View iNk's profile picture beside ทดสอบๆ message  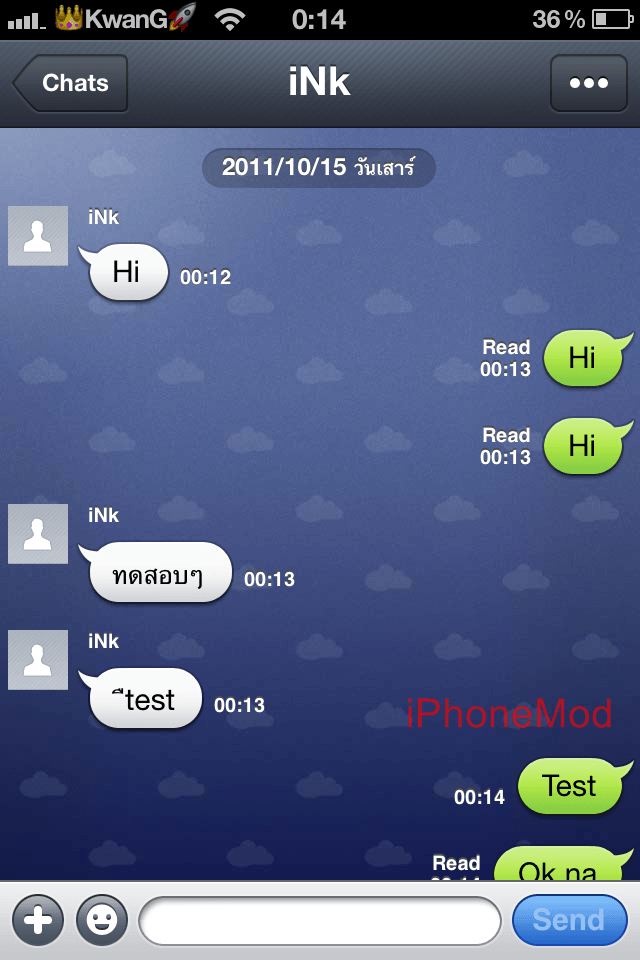(x=38, y=534)
